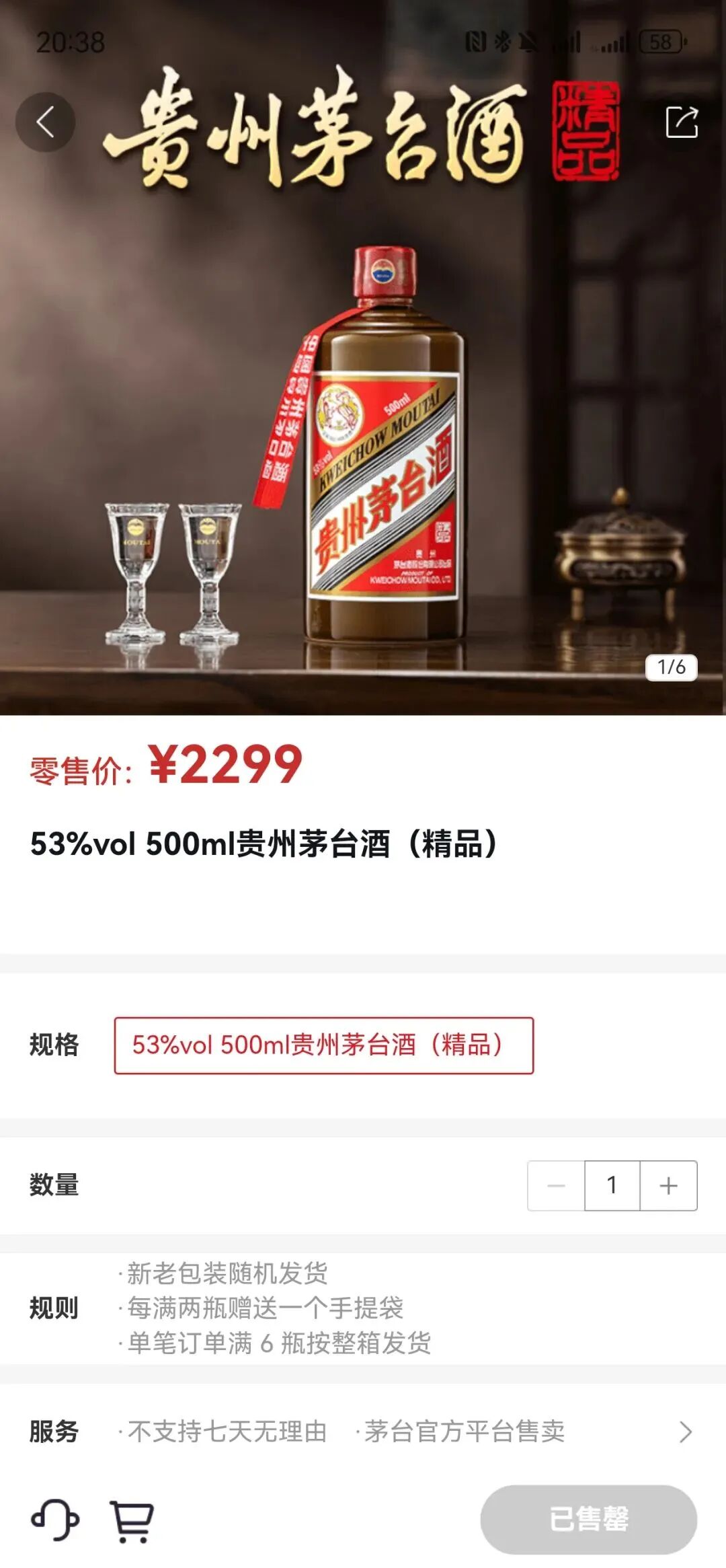Increase quantity with the plus button
Viewport: 726px width, 1568px height.
pyautogui.click(x=668, y=1186)
